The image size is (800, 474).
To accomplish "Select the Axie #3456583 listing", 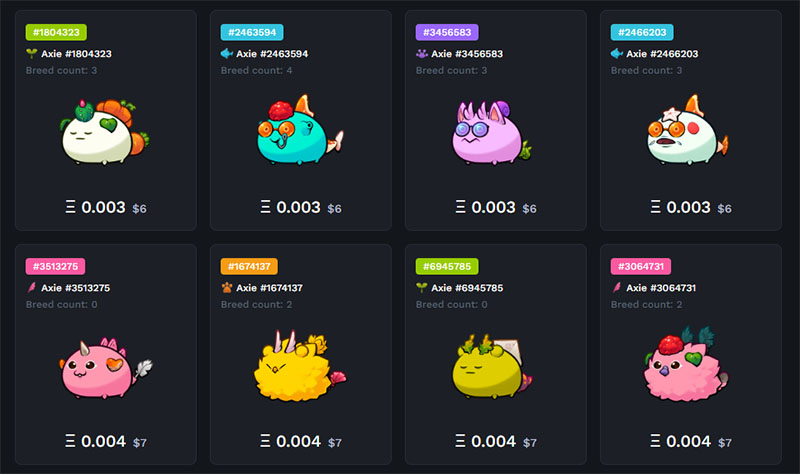I will pos(493,130).
